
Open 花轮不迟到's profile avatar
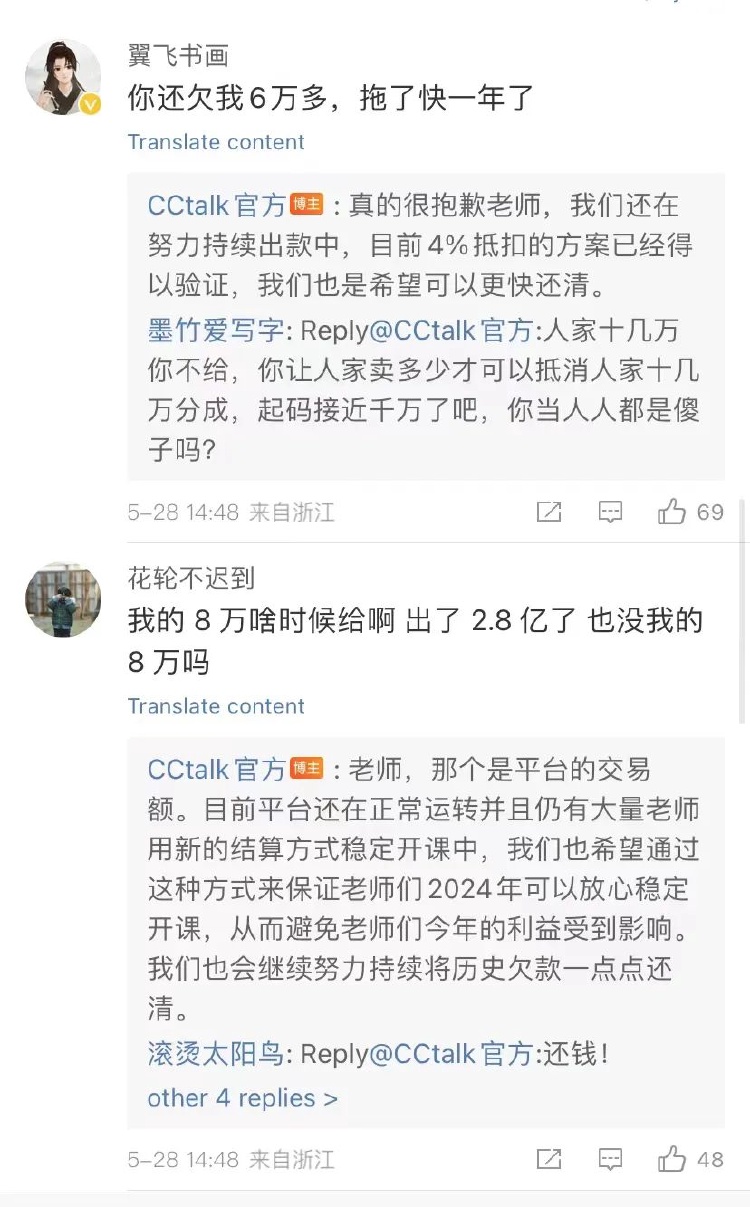pos(63,599)
